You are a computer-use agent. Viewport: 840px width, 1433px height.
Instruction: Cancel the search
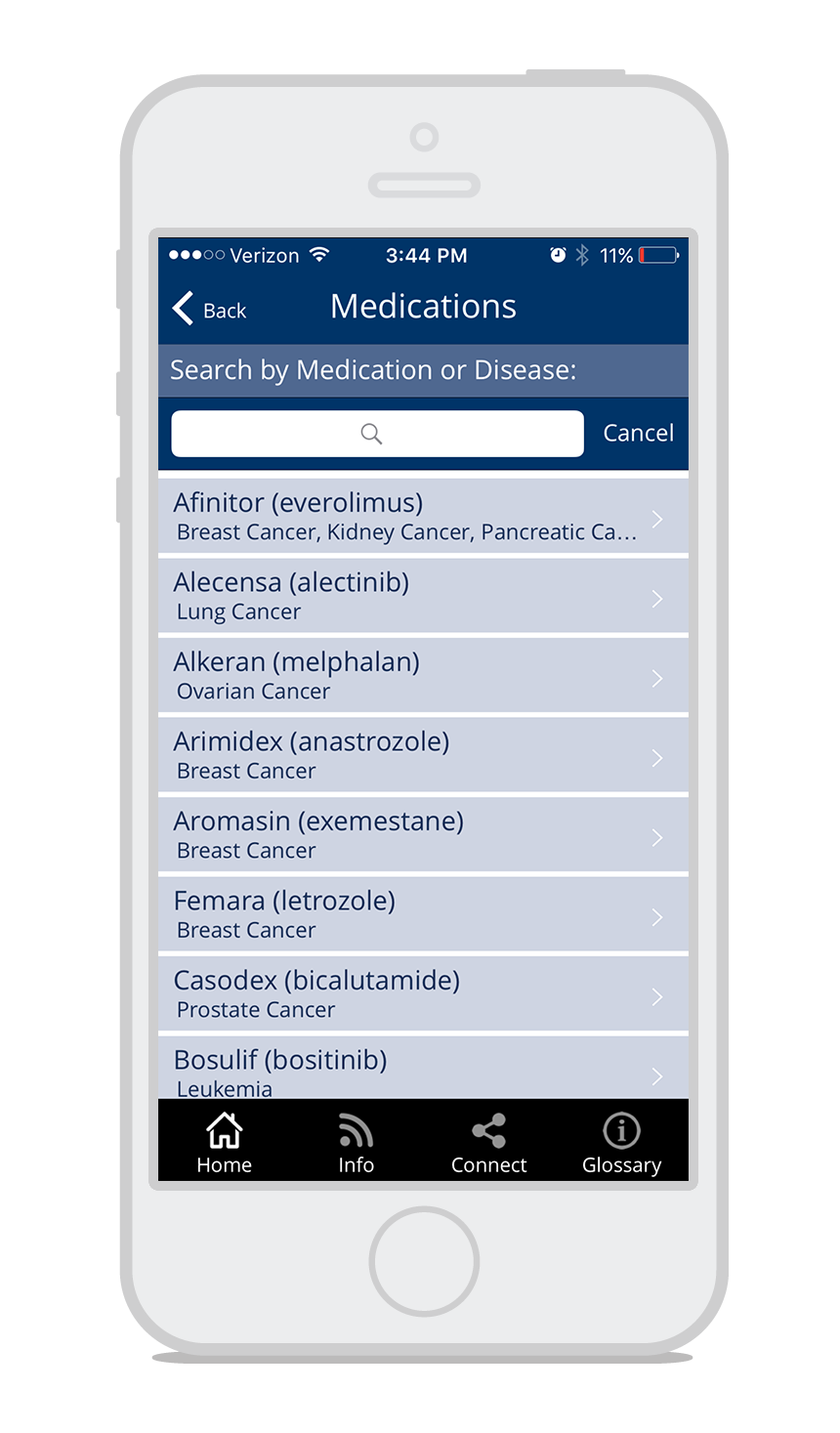(638, 433)
